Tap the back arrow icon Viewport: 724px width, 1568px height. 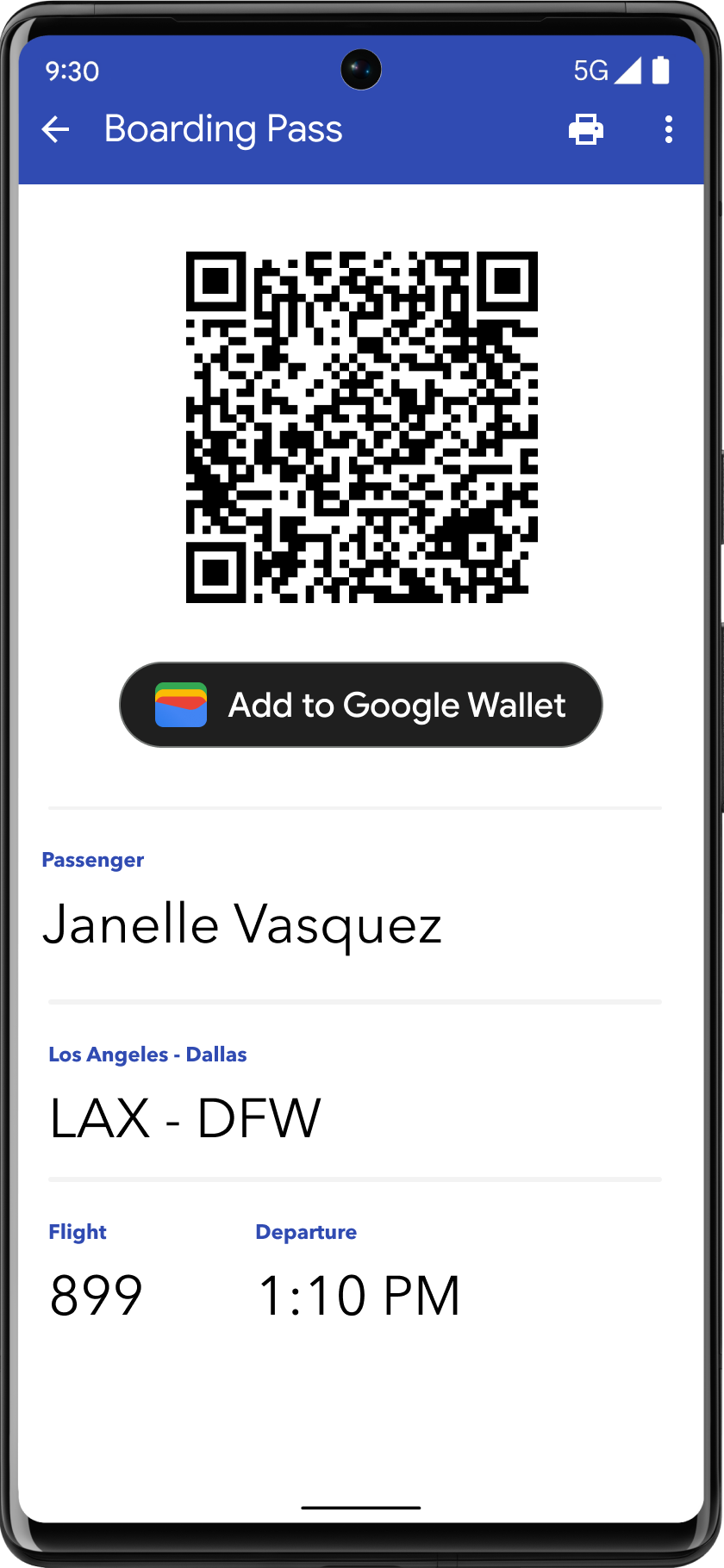coord(55,129)
